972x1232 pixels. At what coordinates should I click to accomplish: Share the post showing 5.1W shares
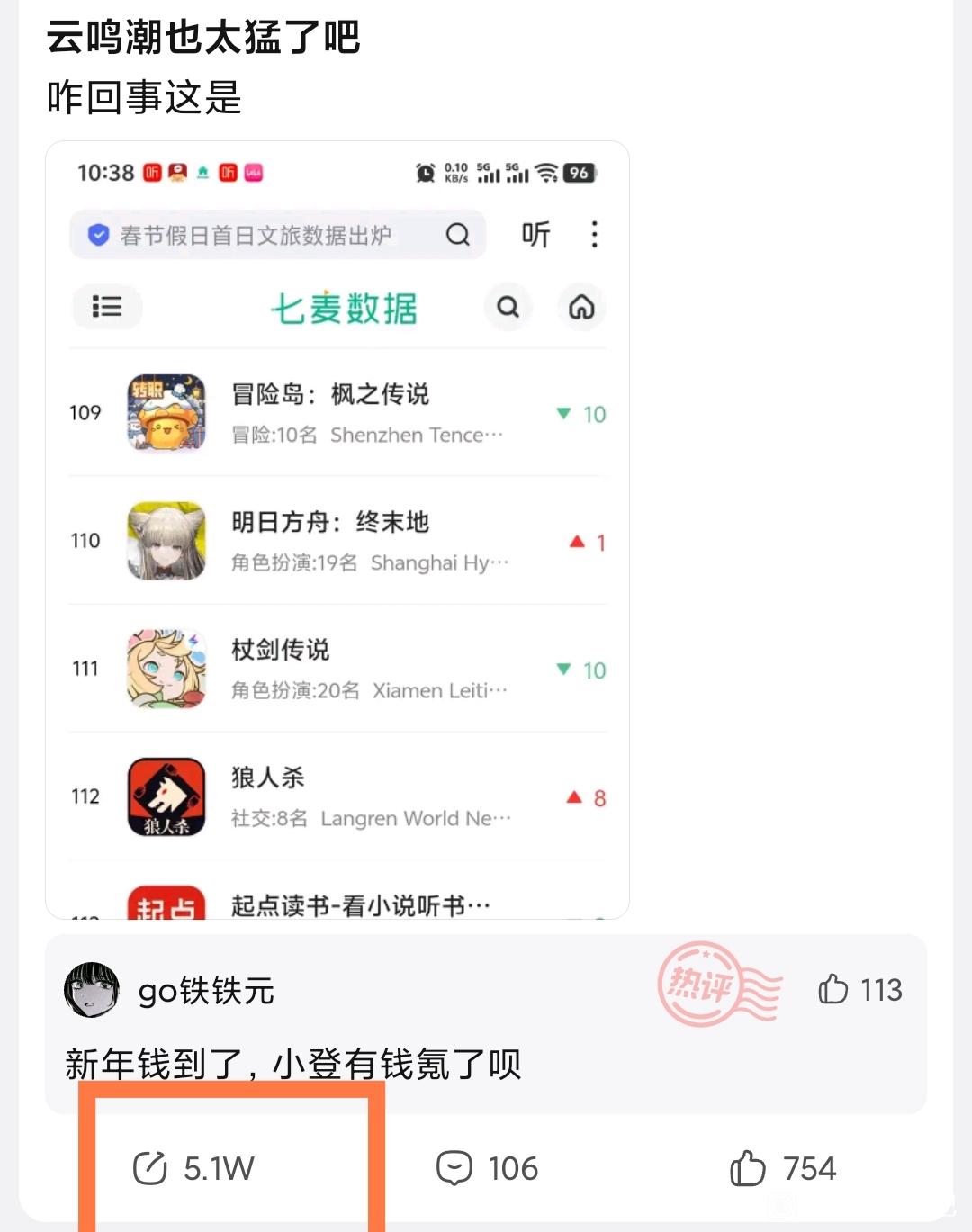(193, 1168)
